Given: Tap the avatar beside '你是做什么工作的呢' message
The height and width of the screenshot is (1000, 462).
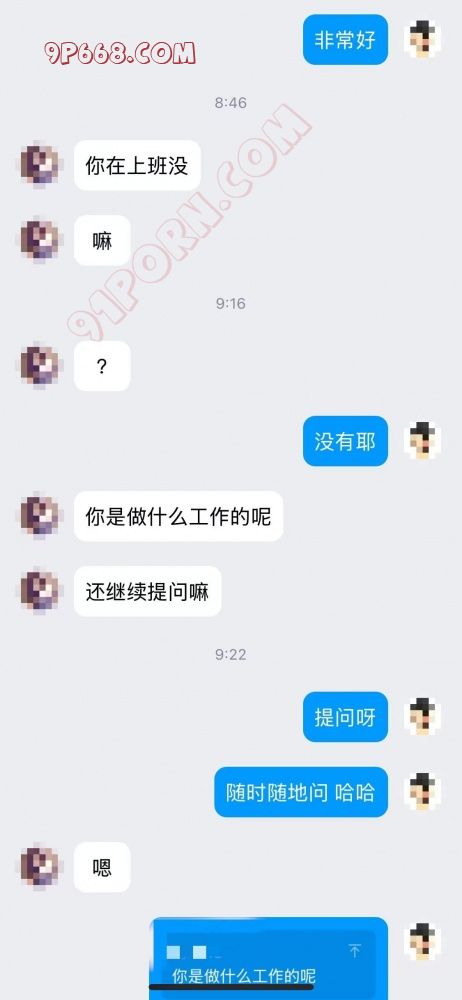Looking at the screenshot, I should 39,516.
